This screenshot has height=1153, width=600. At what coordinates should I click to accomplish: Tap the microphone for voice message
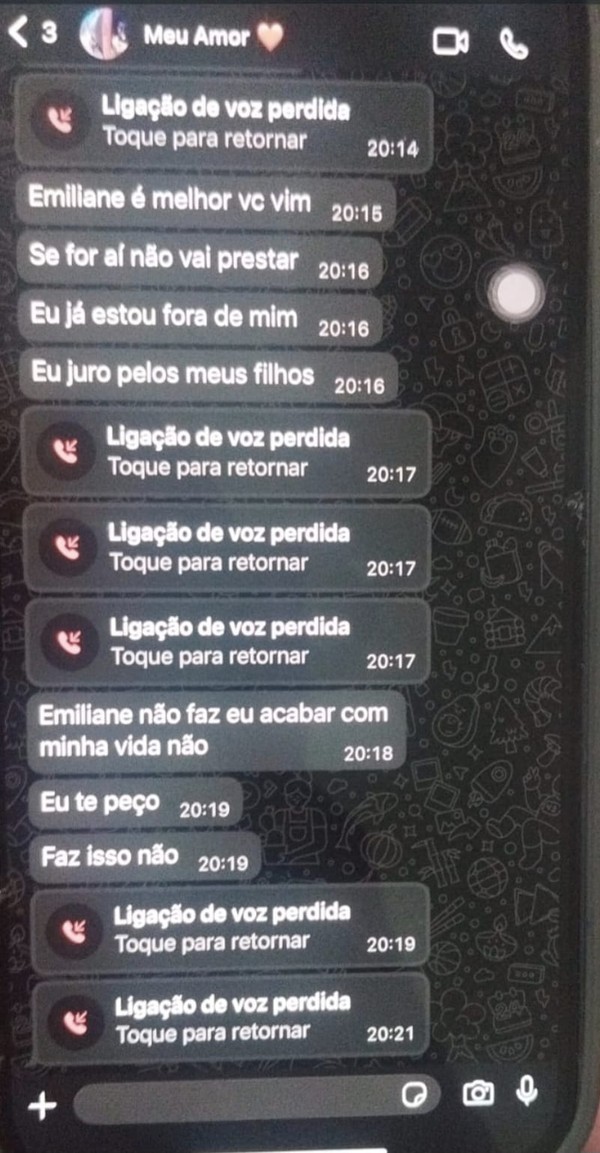click(527, 1093)
